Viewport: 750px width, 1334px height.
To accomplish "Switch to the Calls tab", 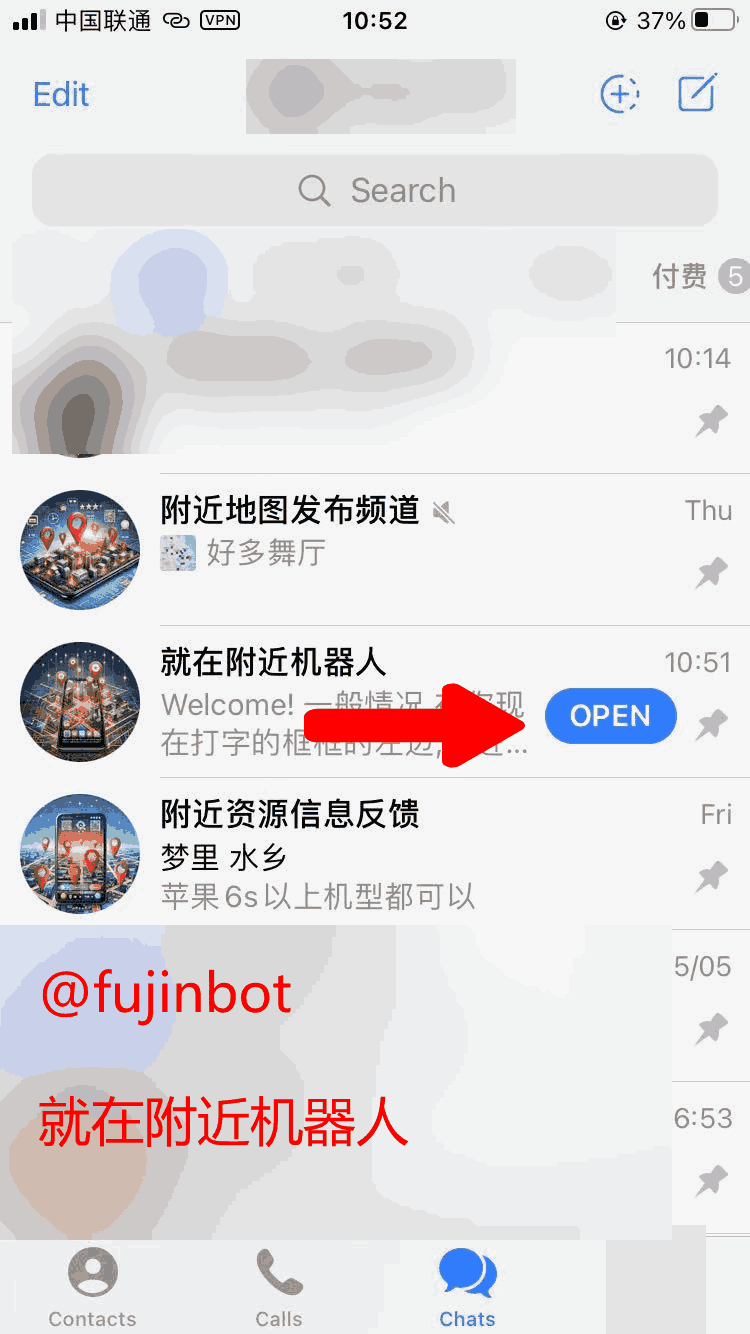I will point(279,1289).
